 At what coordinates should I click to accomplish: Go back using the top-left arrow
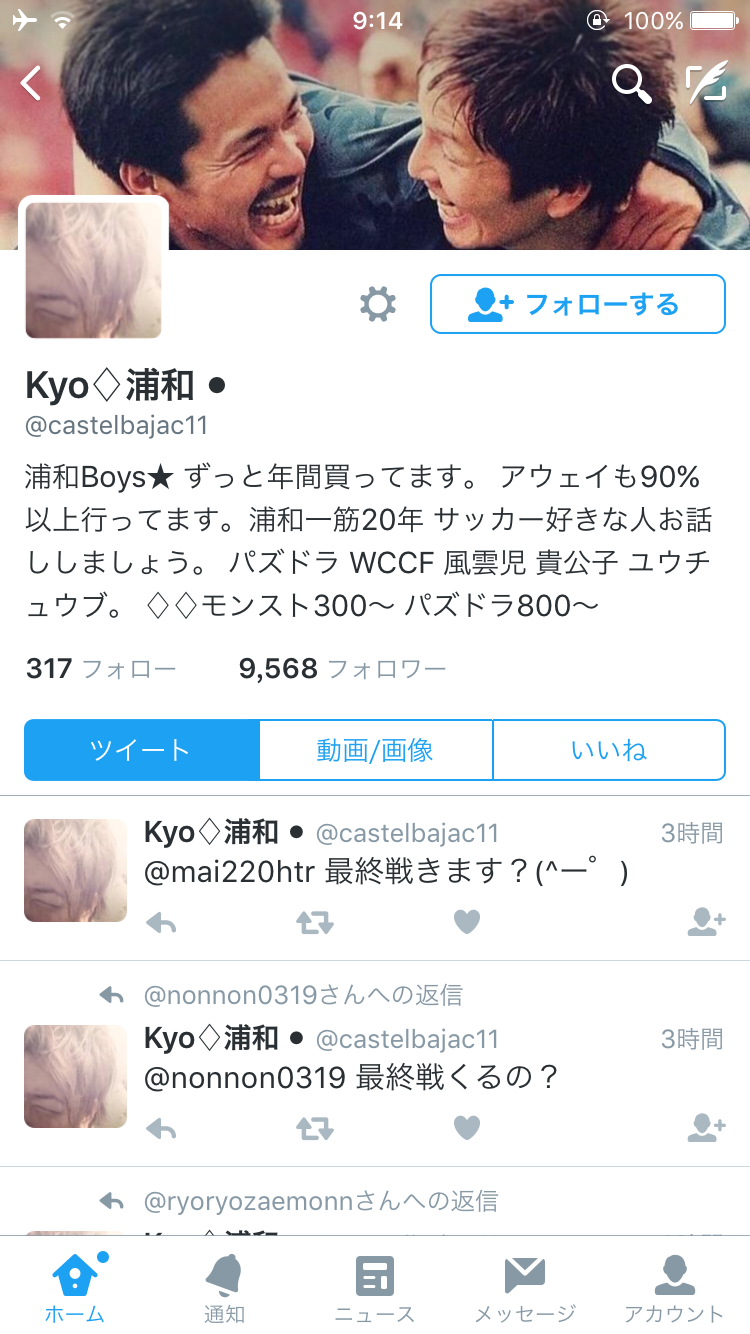pyautogui.click(x=32, y=84)
